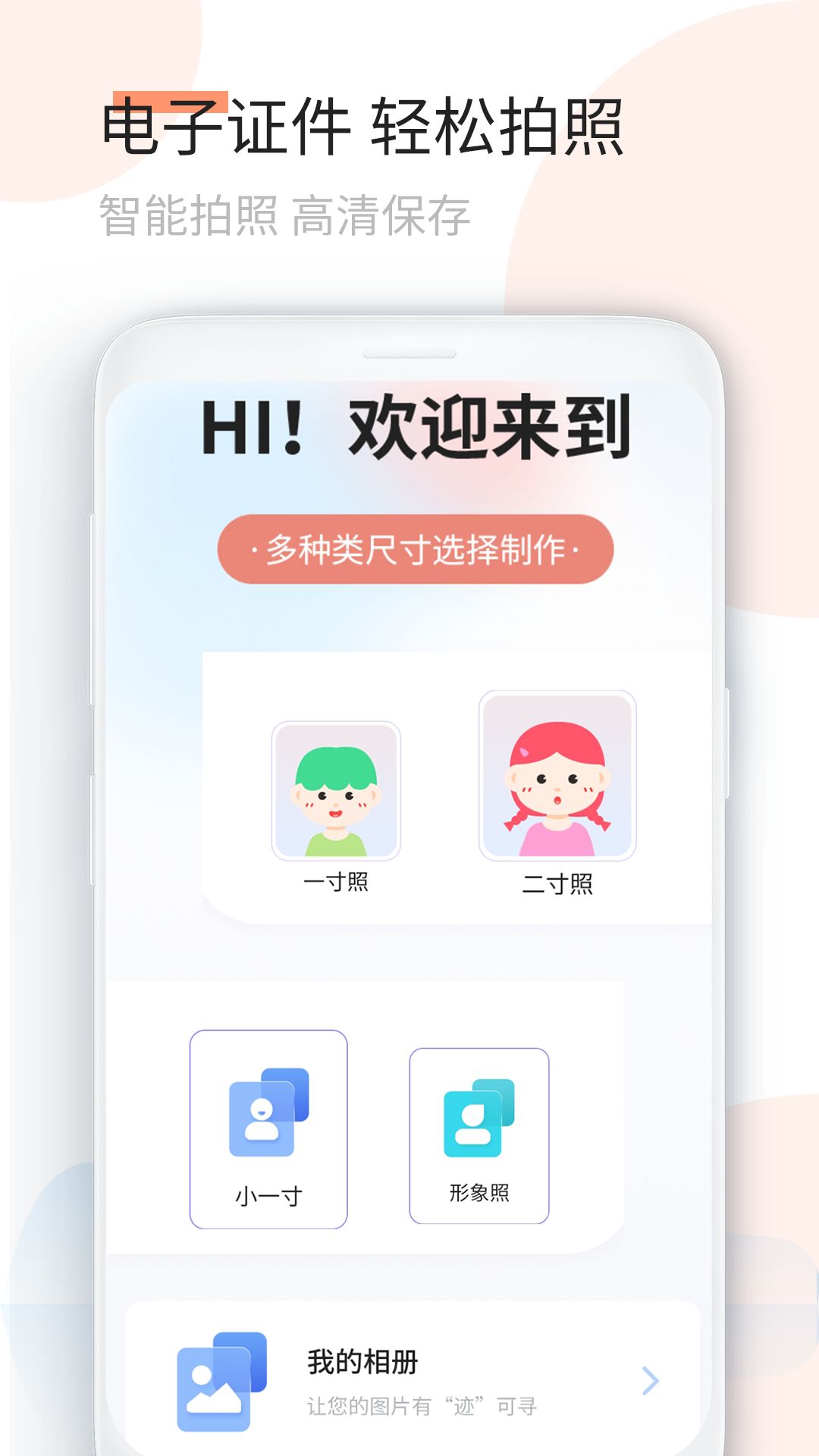
Task: Tap the 让您的图片有迹可寻 subtitle text
Action: point(421,1404)
